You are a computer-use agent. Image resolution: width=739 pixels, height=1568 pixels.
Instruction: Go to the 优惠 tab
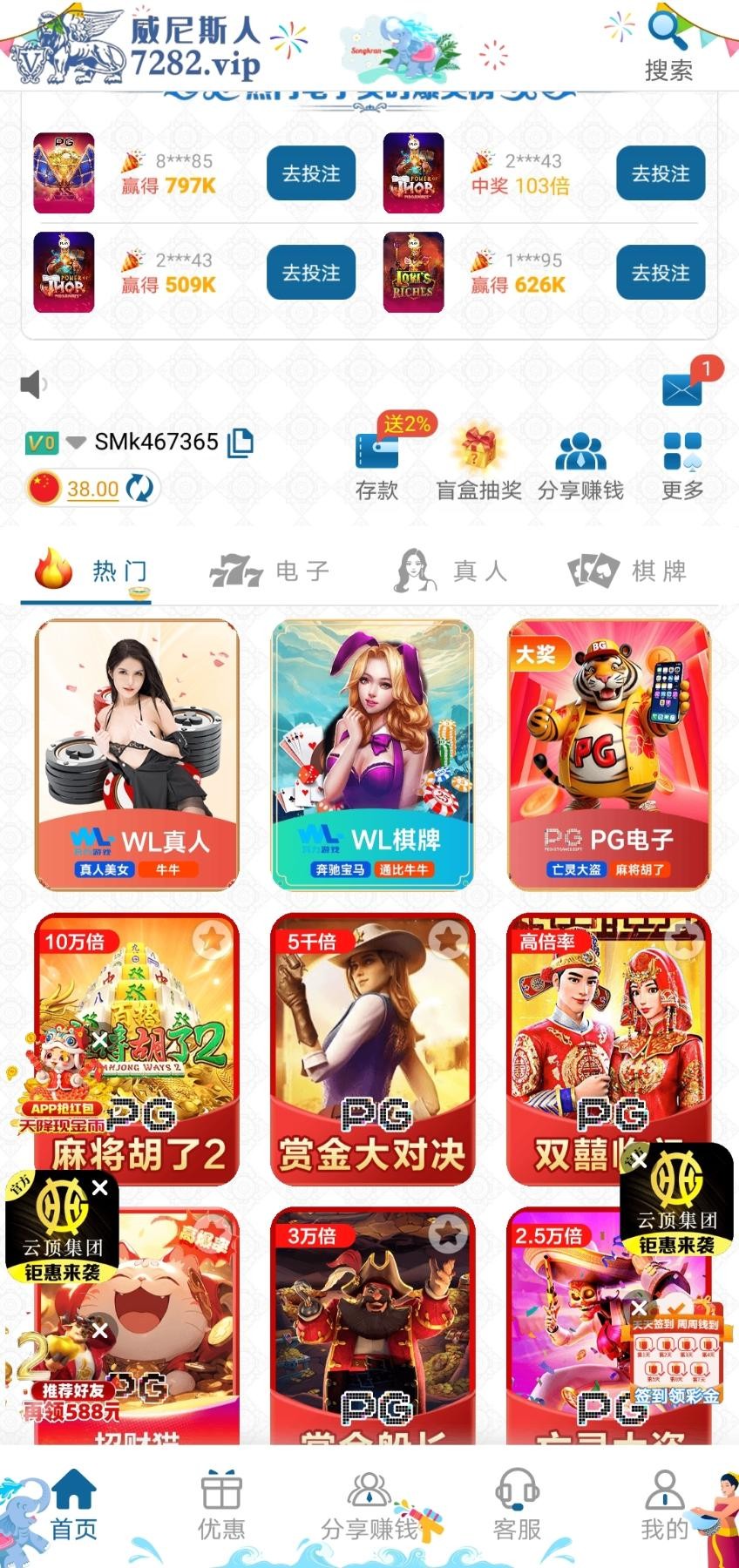(221, 1506)
